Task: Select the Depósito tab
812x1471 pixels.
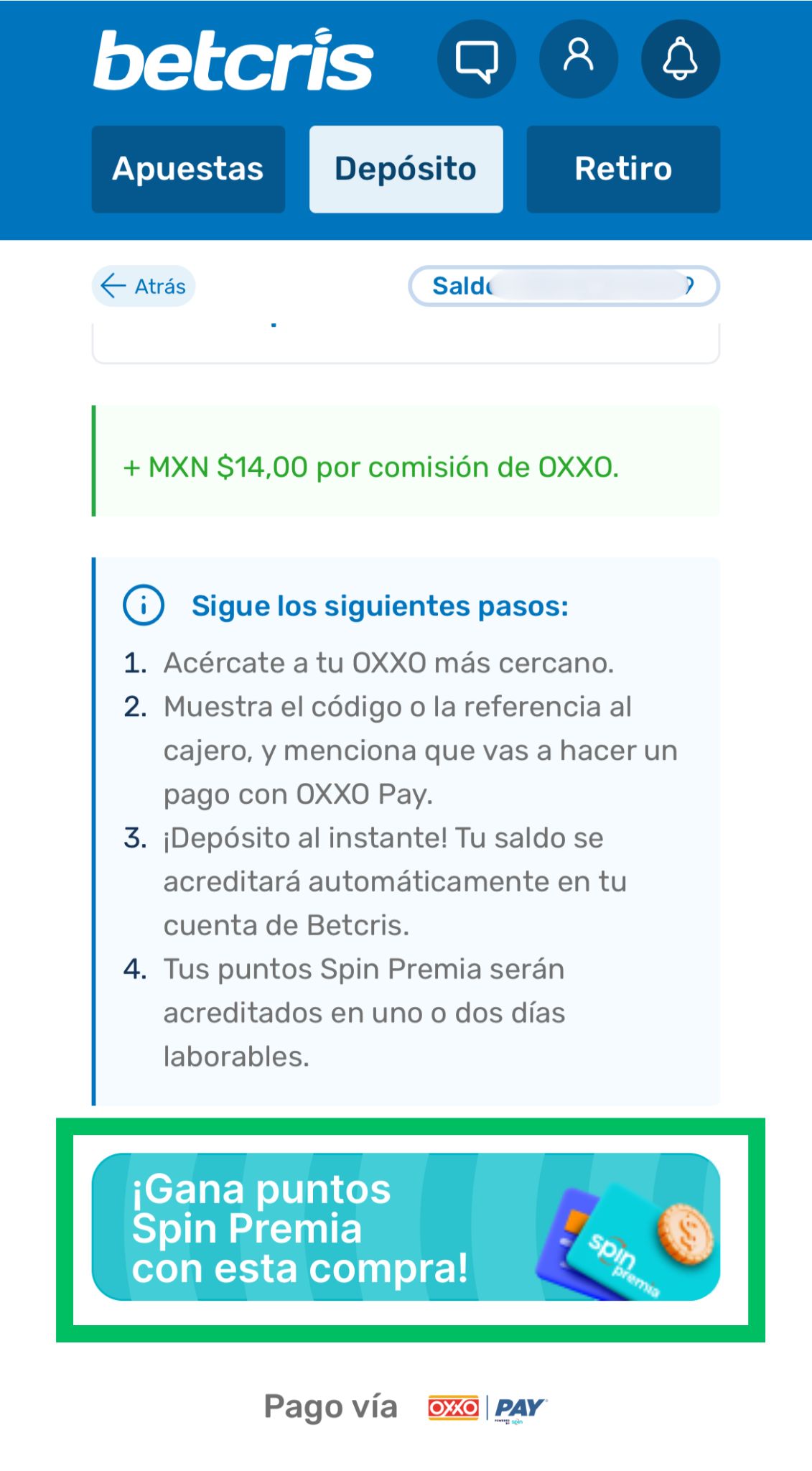Action: [406, 170]
